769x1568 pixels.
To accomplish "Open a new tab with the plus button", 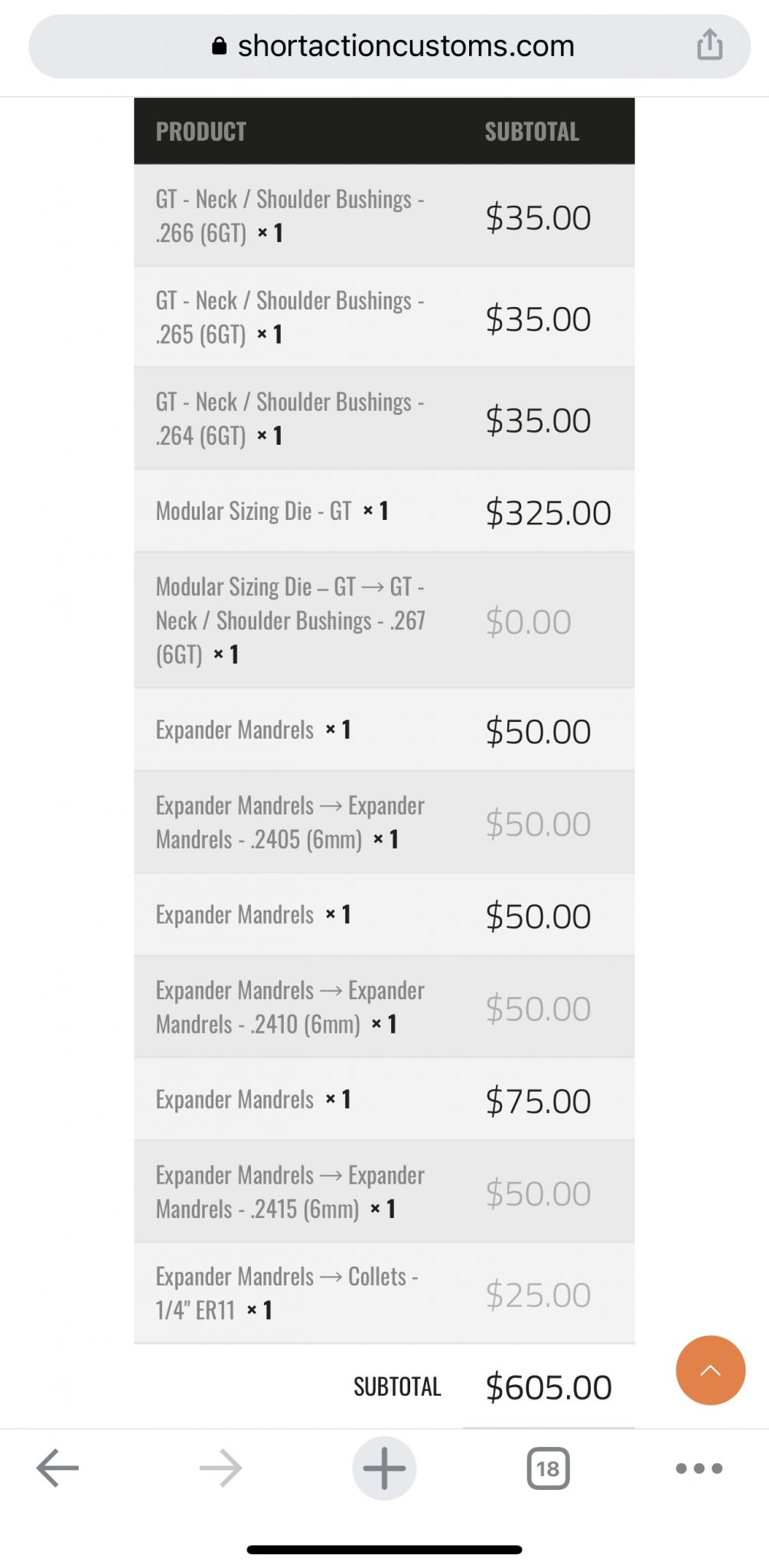I will (x=384, y=1468).
